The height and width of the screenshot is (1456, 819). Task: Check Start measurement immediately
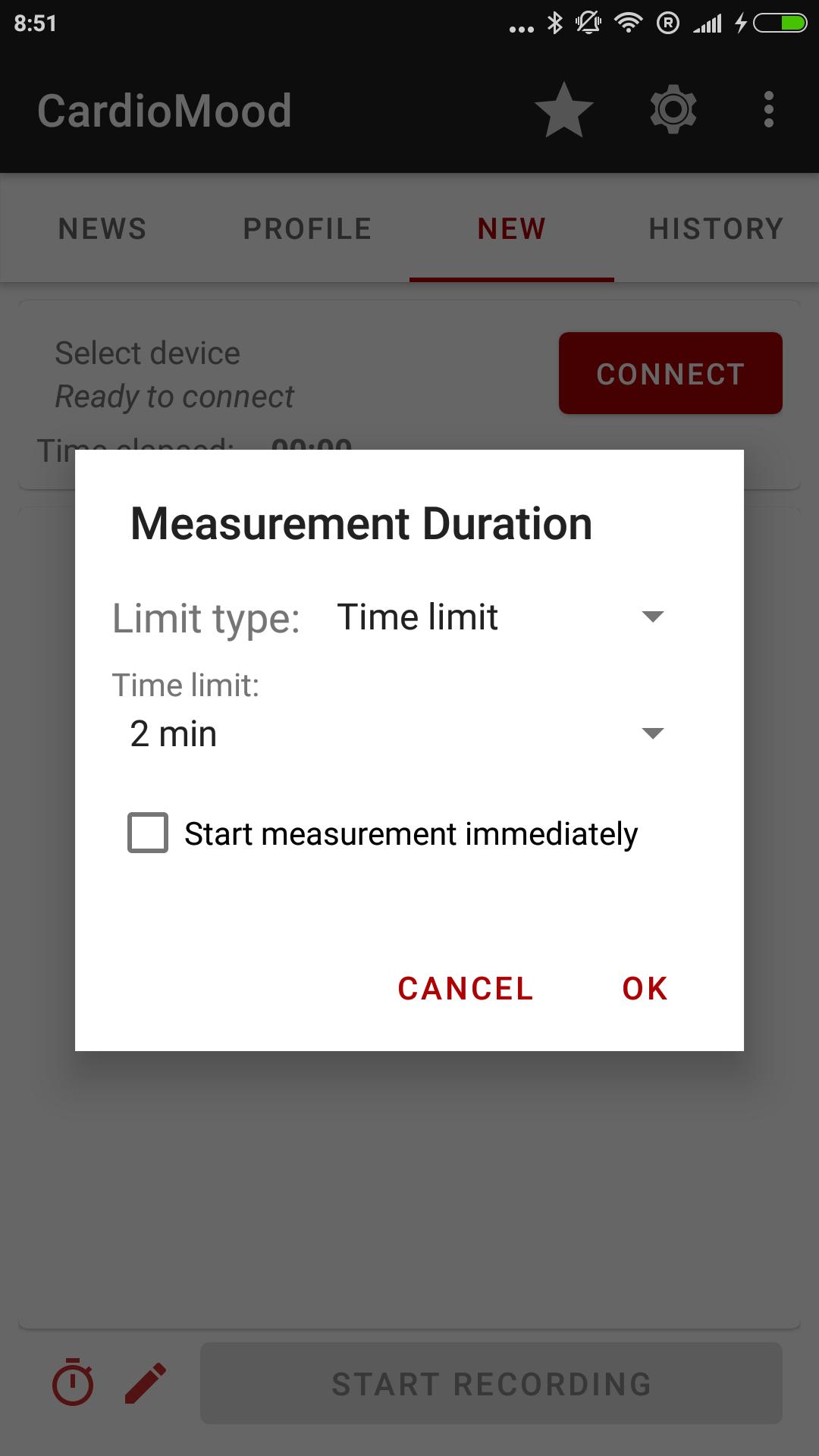click(148, 833)
